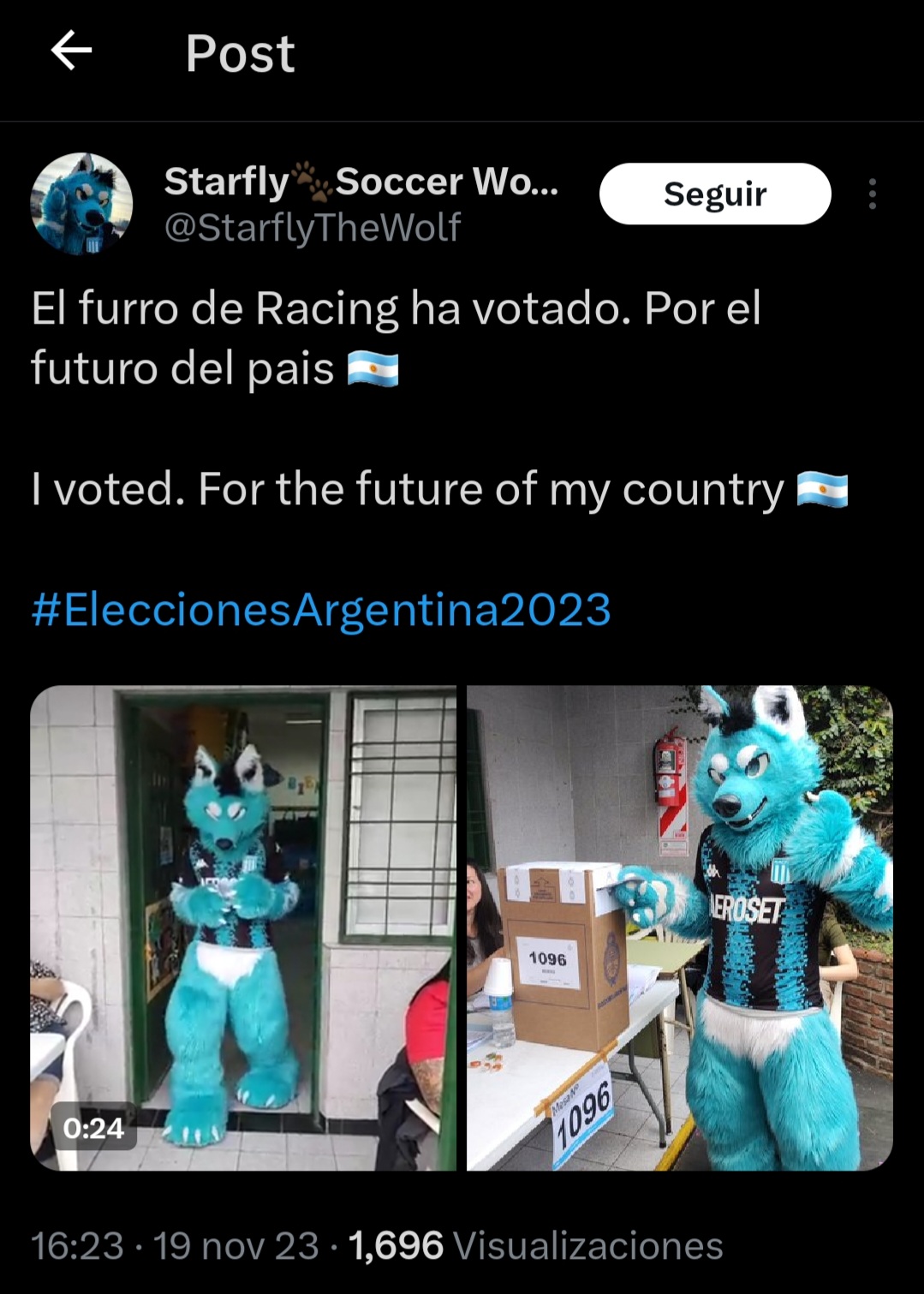Image resolution: width=924 pixels, height=1294 pixels.
Task: Open Starfly's profile picture
Action: click(x=81, y=204)
